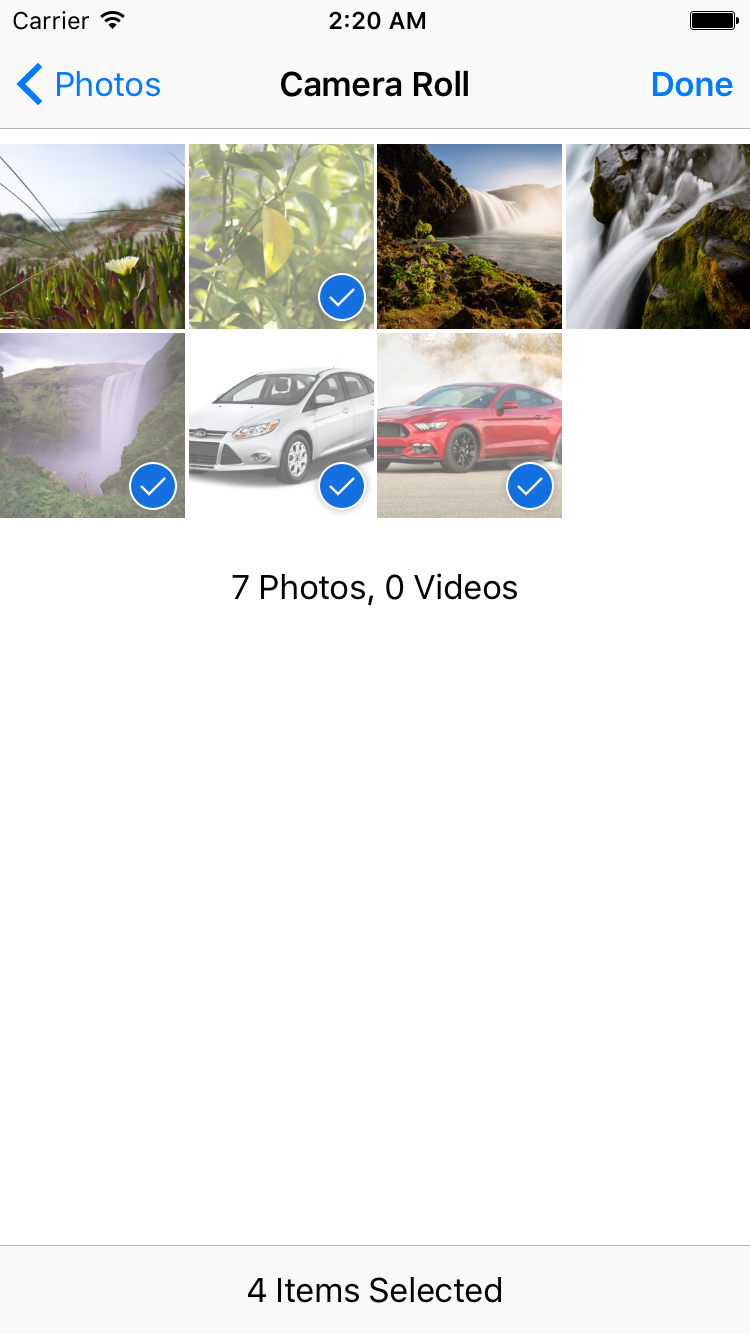This screenshot has height=1334, width=750.
Task: Go back to Photos
Action: tap(90, 85)
